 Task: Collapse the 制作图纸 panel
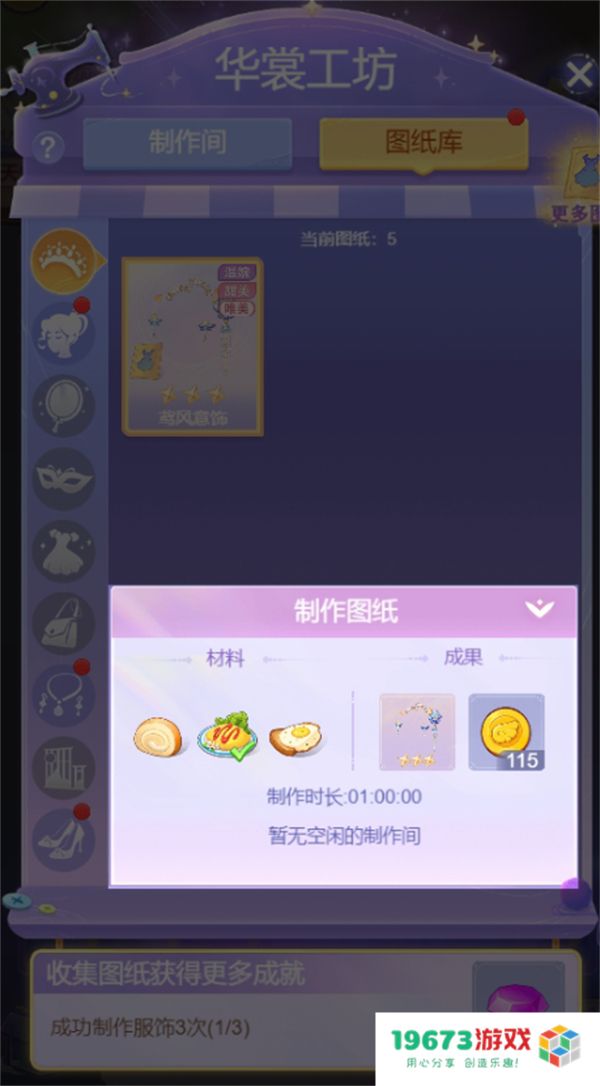pos(539,609)
